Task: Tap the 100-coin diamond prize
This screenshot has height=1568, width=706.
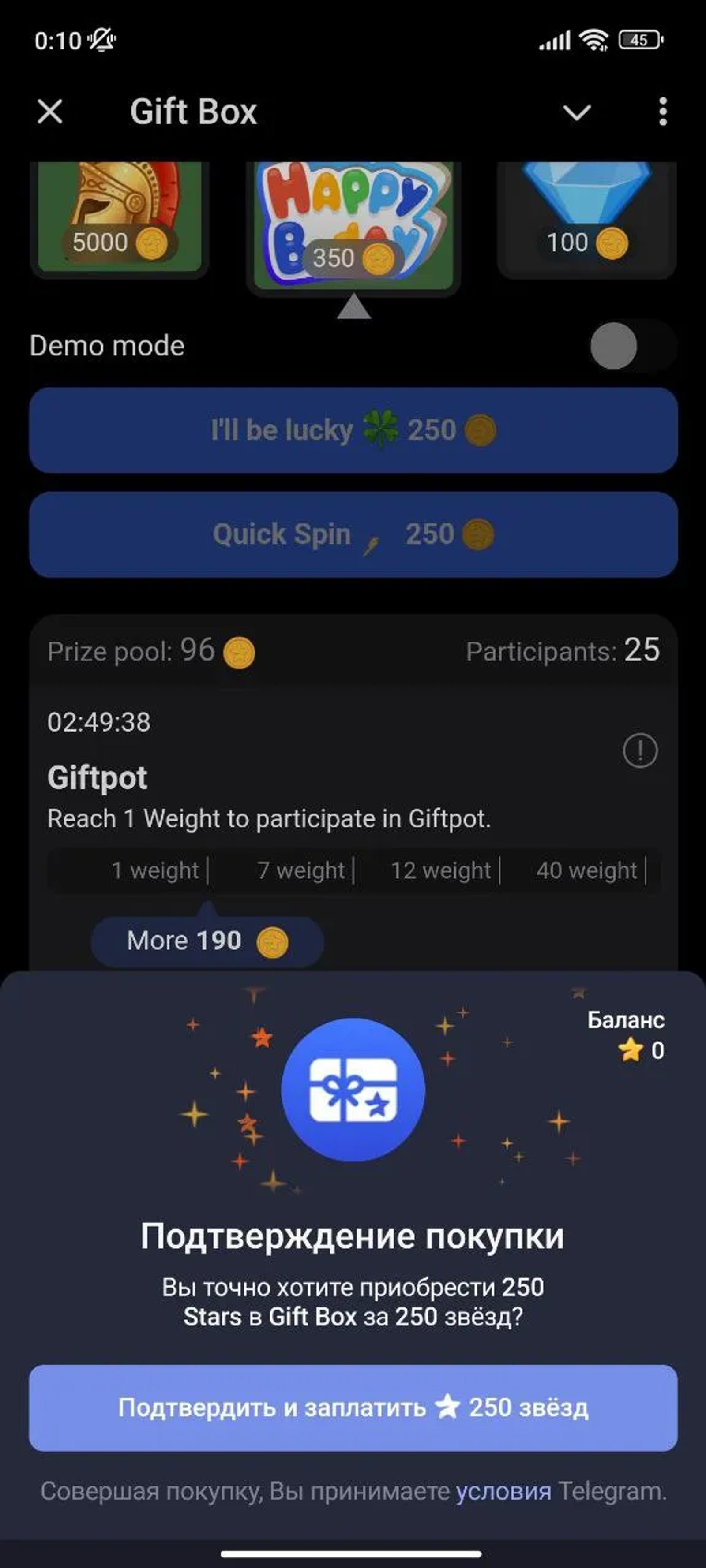Action: (586, 219)
